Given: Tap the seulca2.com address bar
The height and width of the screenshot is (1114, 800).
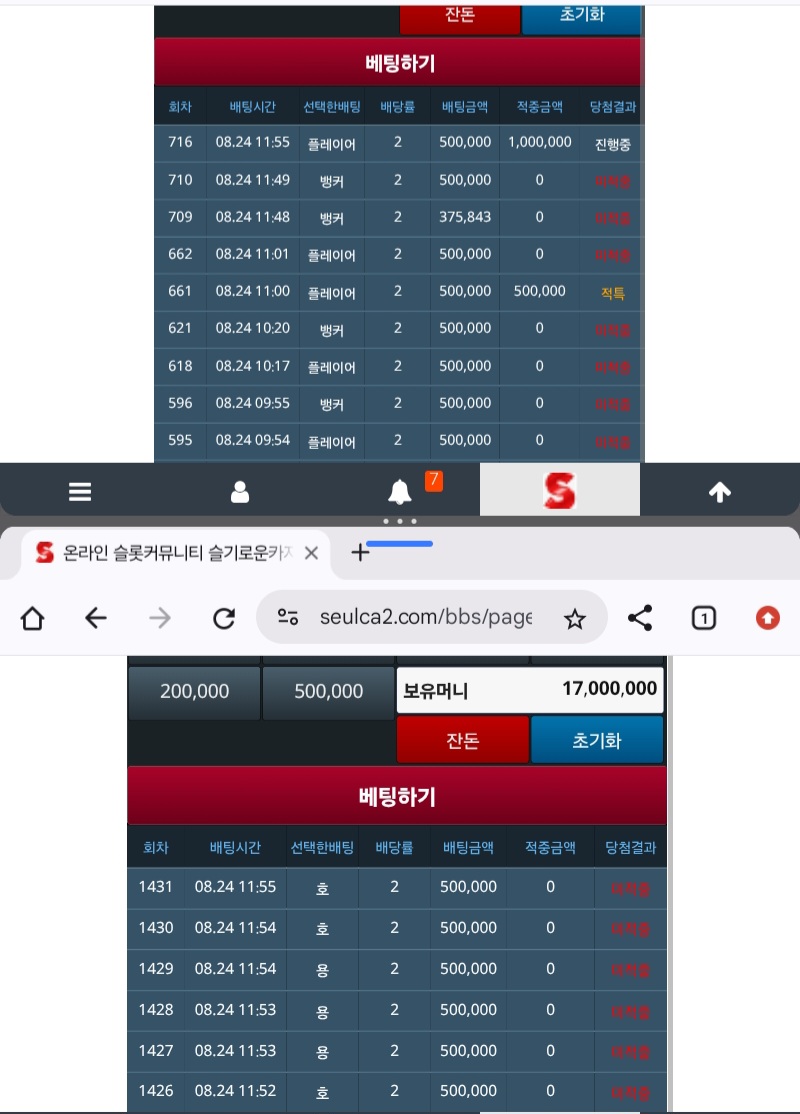Looking at the screenshot, I should [426, 617].
